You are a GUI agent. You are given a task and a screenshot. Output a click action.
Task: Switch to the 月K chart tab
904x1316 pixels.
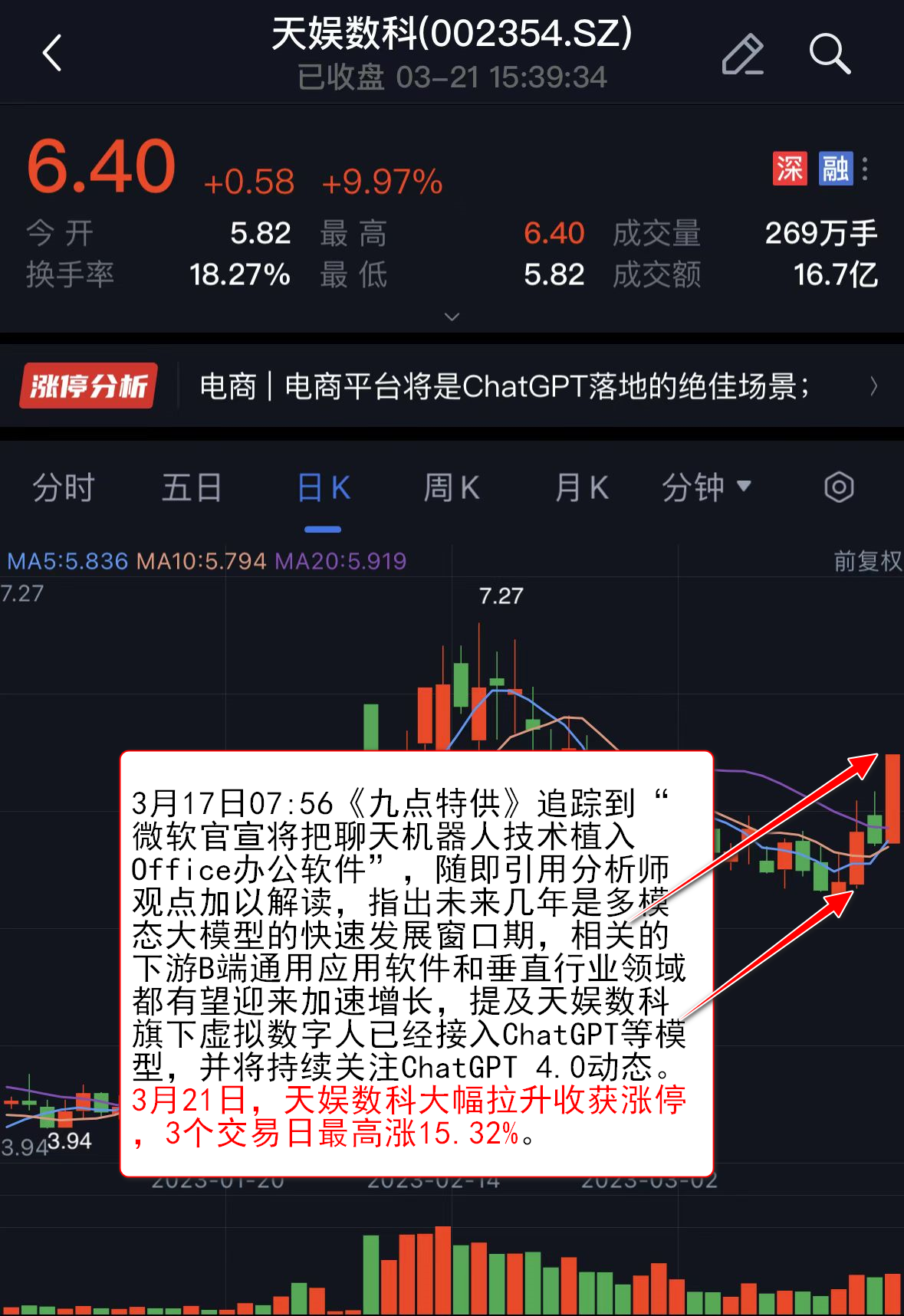581,487
